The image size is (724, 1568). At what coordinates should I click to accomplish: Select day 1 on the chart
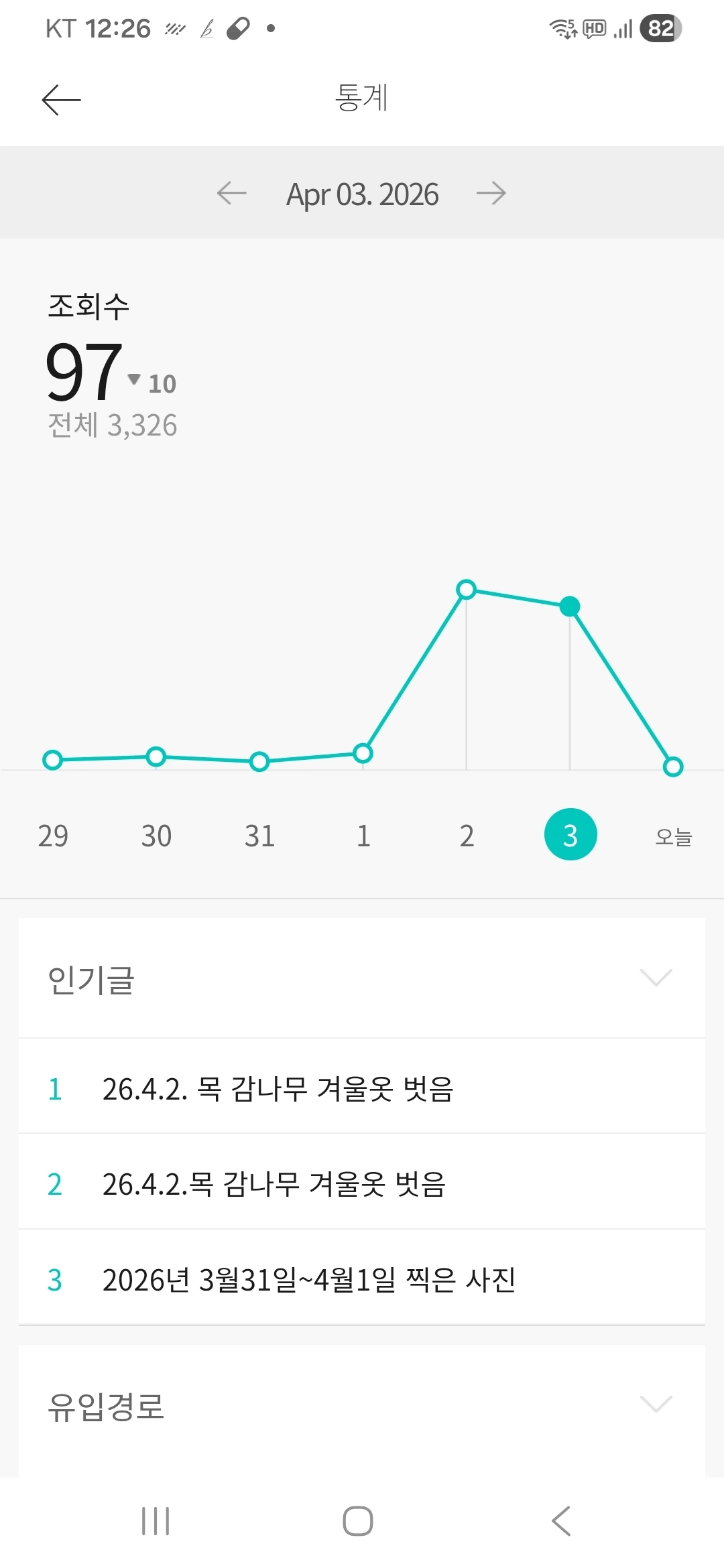363,836
